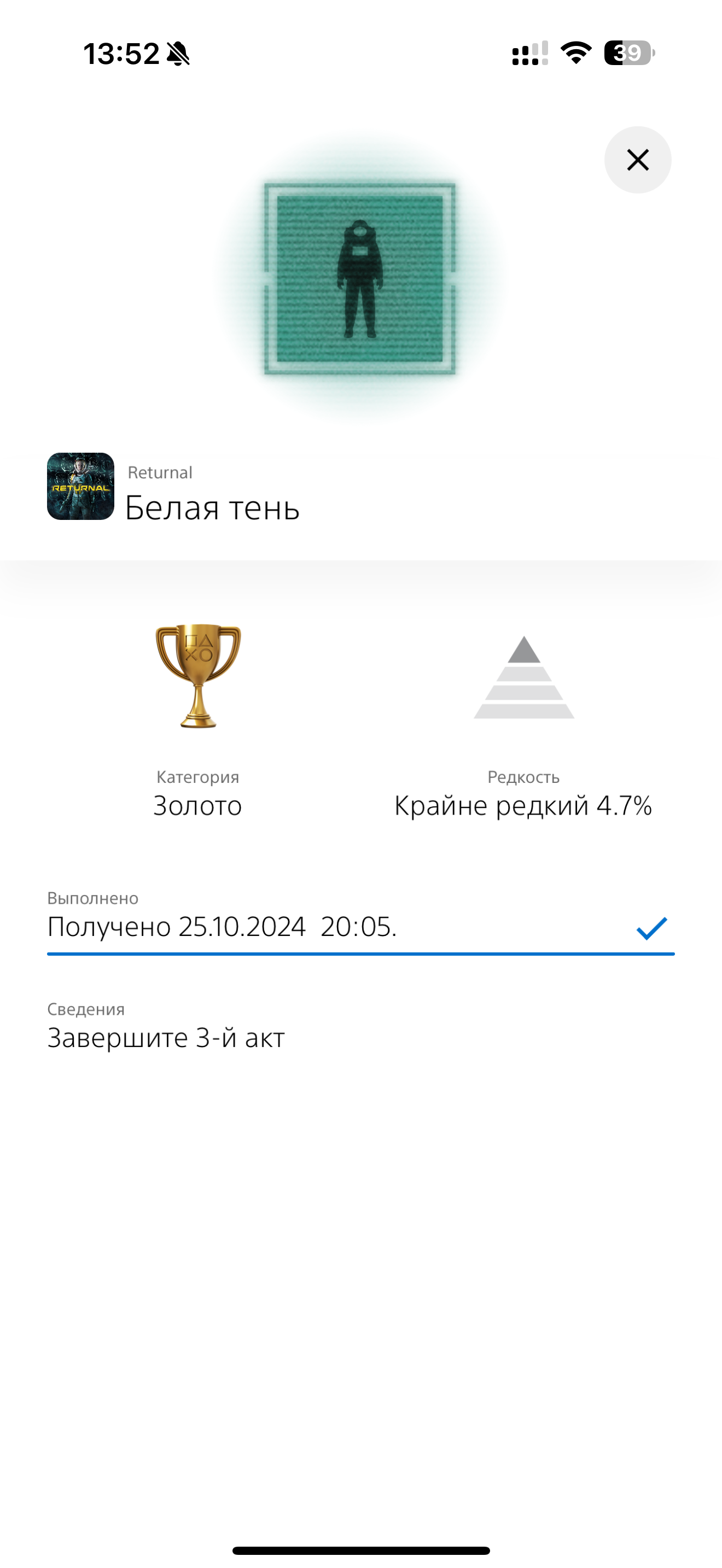Close the trophy details screen

pyautogui.click(x=637, y=160)
